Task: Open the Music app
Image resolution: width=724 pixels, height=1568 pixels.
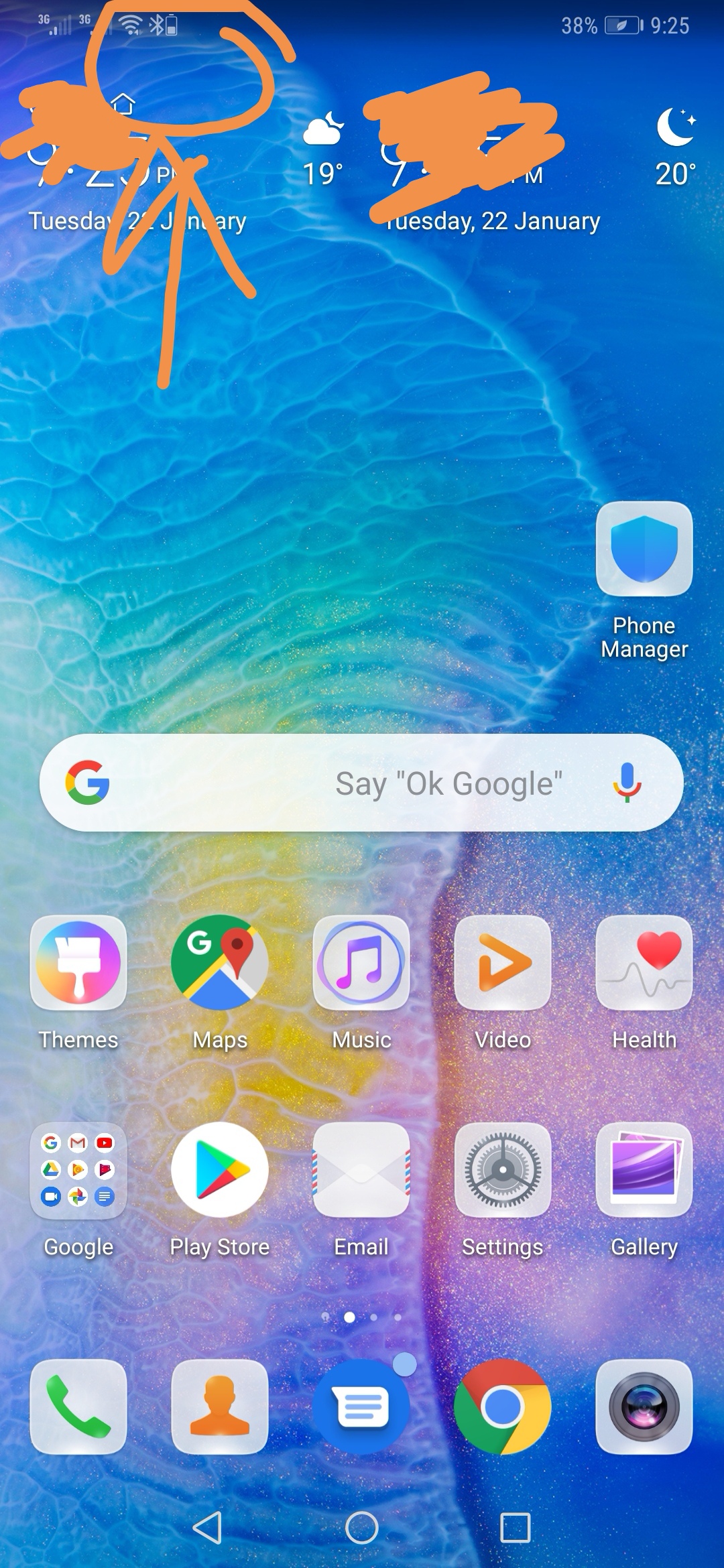Action: click(x=361, y=964)
